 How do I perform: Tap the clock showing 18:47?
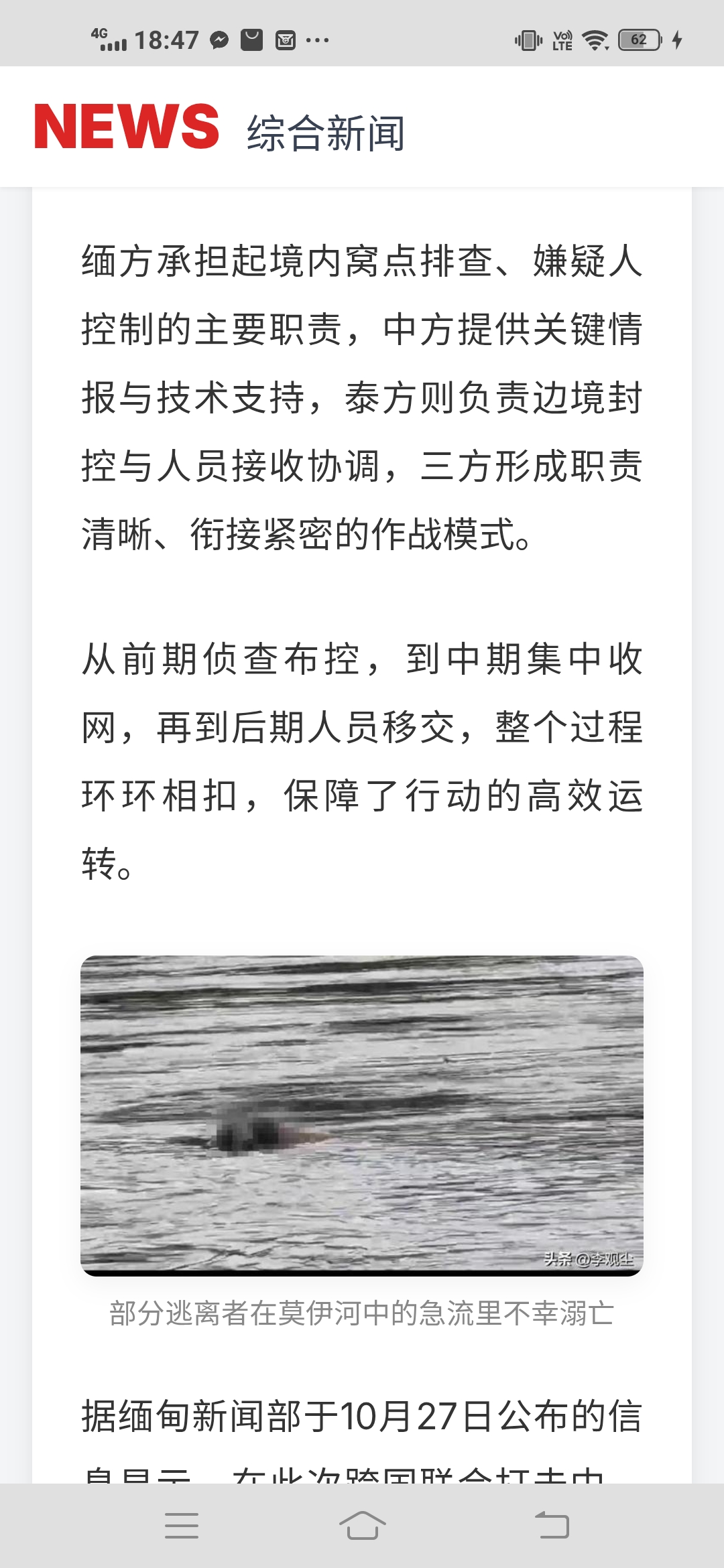tap(168, 40)
